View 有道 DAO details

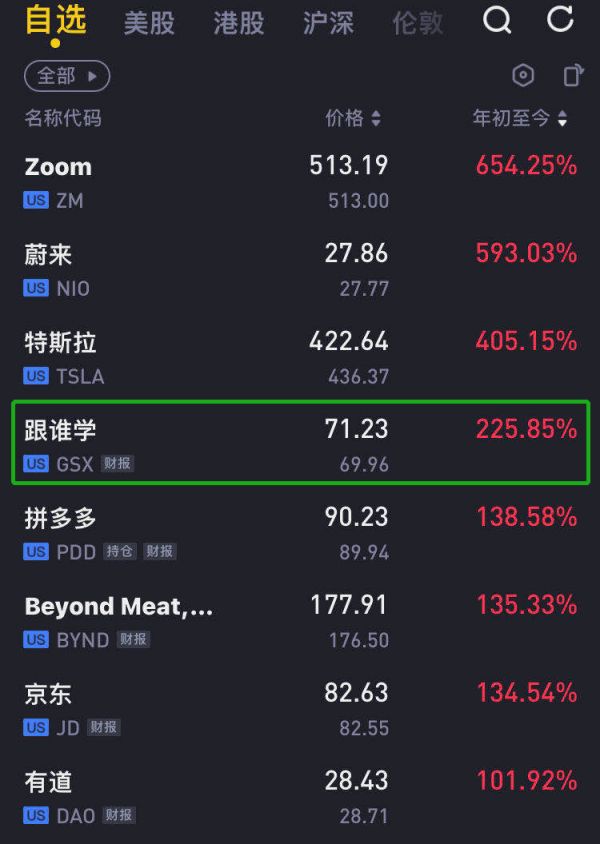[300, 796]
